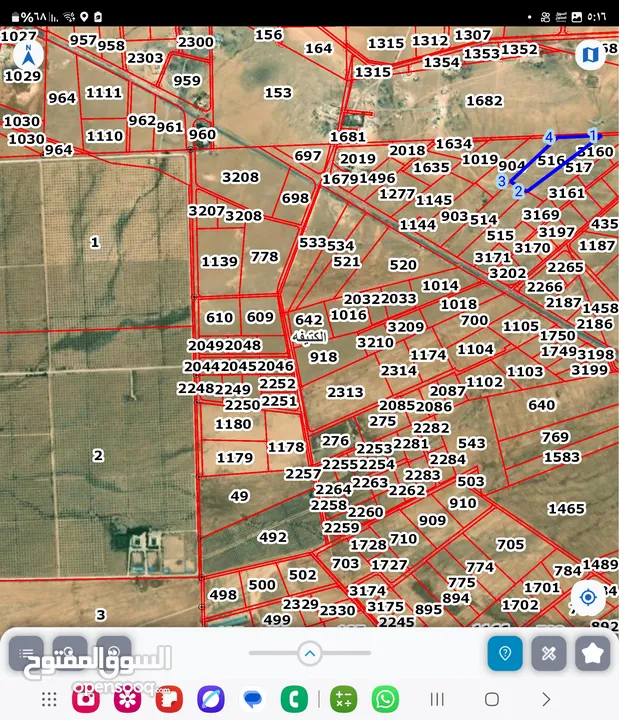Go to the home screen

491,699
